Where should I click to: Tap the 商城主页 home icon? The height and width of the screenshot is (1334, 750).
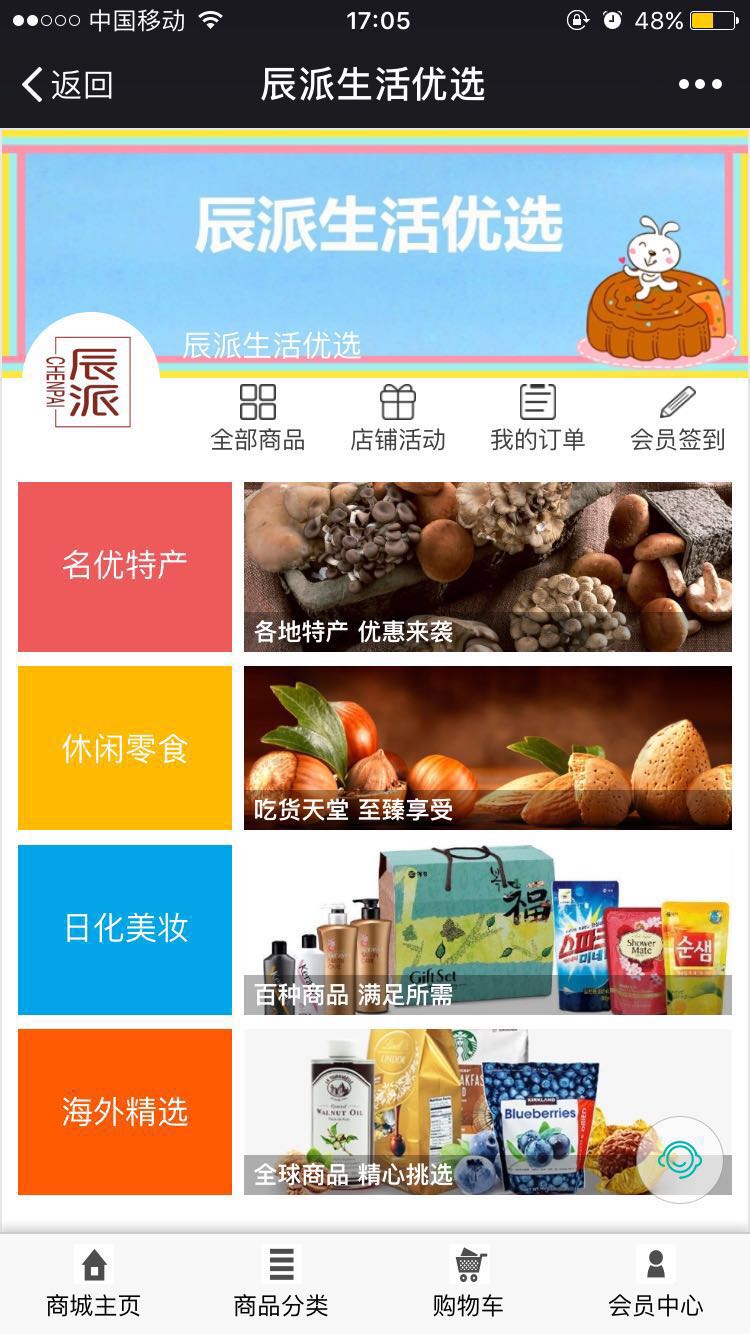pos(92,1266)
